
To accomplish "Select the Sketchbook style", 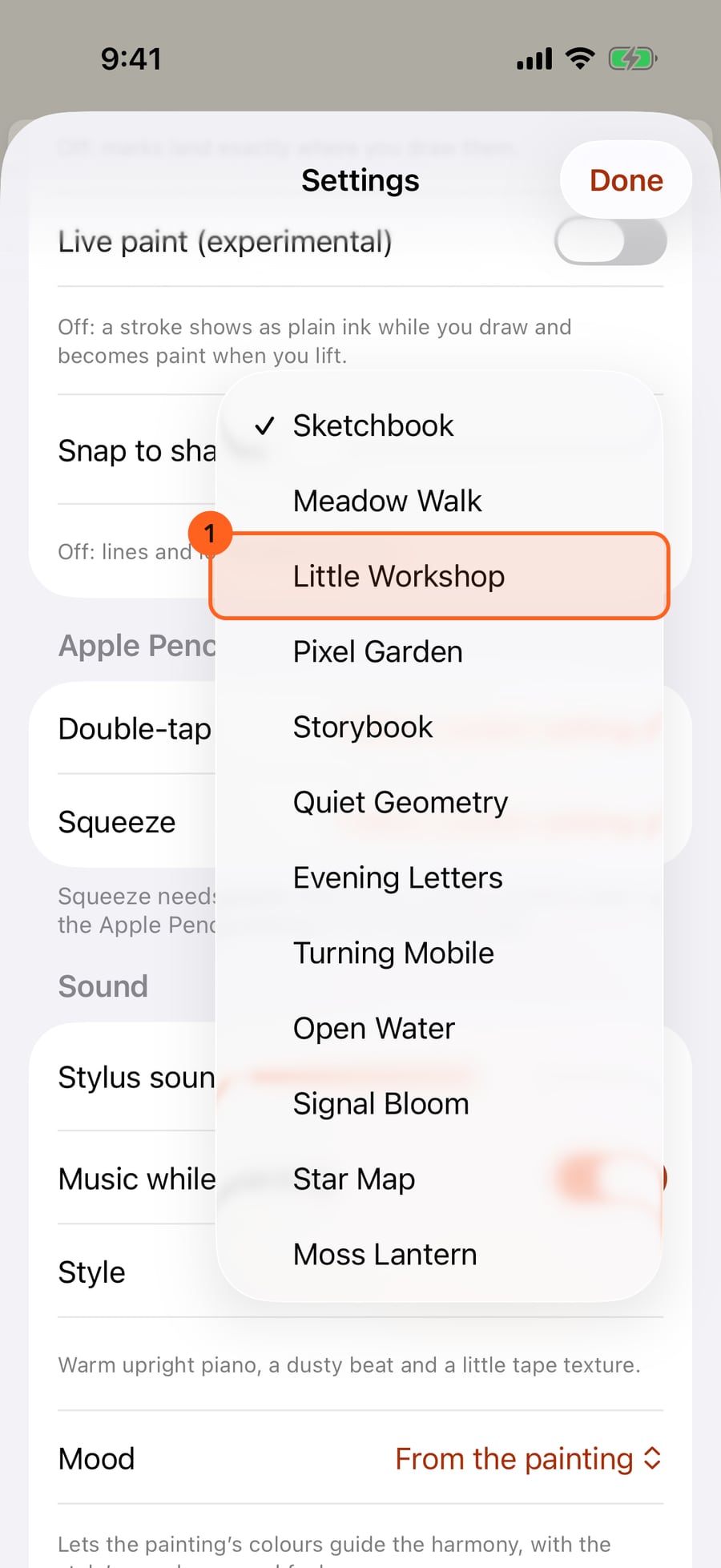I will coord(439,425).
